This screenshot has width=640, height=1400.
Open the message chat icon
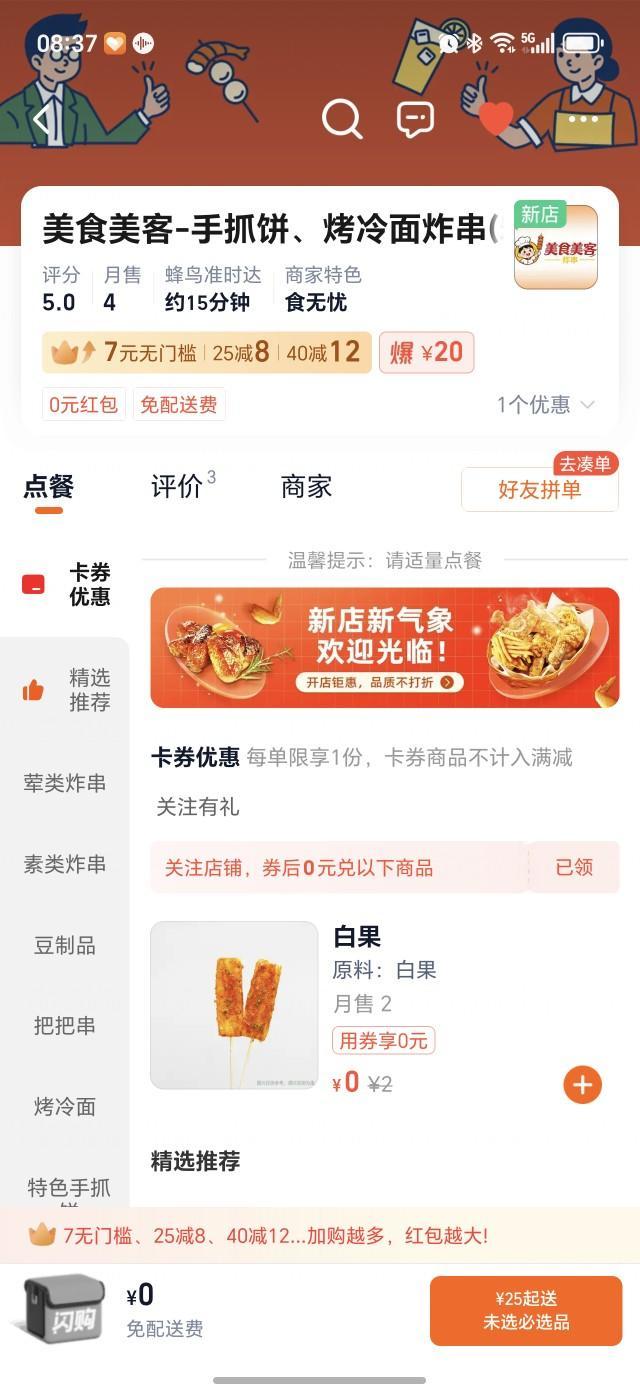point(415,120)
